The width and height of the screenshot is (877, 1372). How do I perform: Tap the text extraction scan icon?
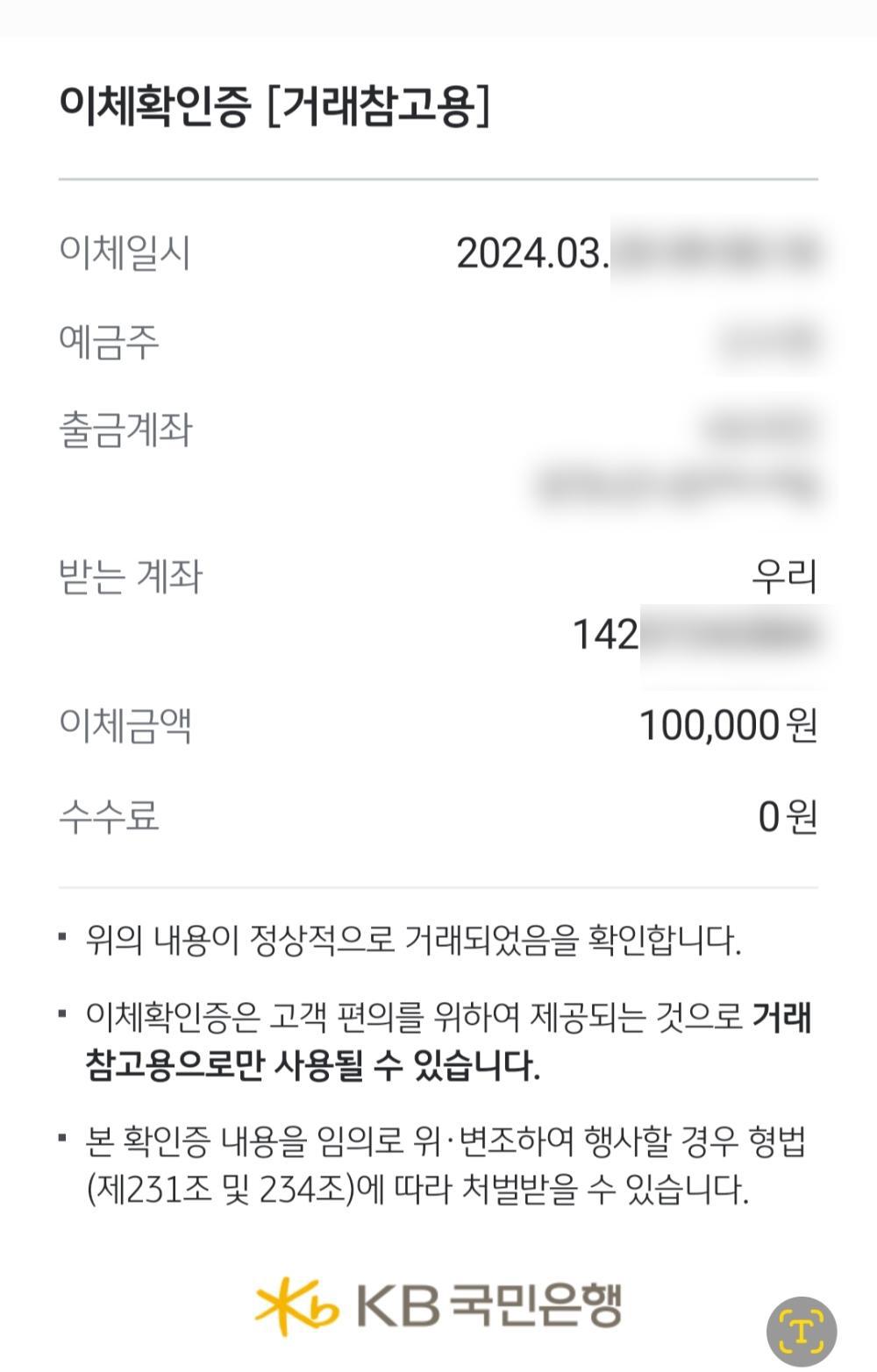coord(801,1331)
